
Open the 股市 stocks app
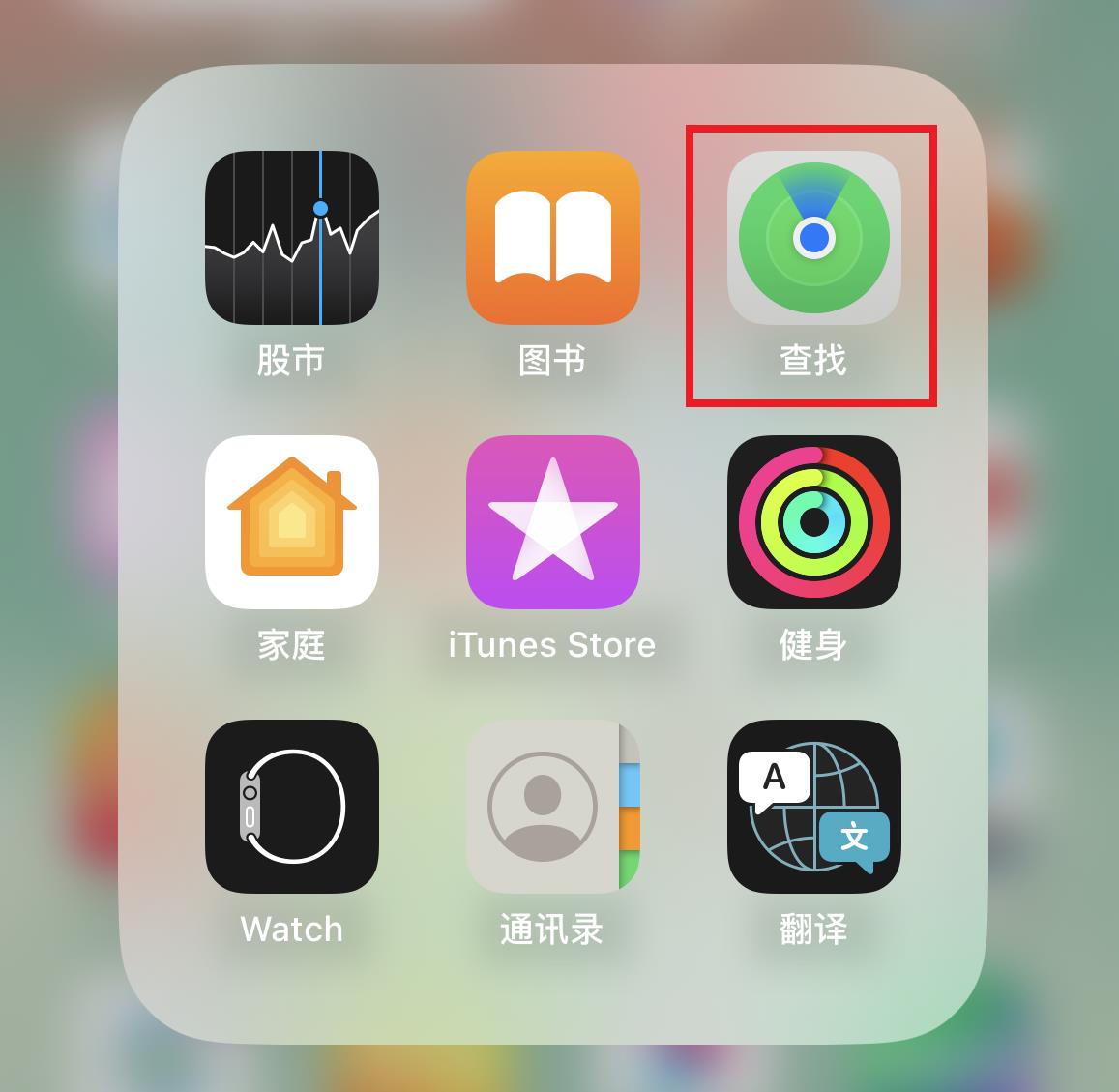tap(291, 238)
